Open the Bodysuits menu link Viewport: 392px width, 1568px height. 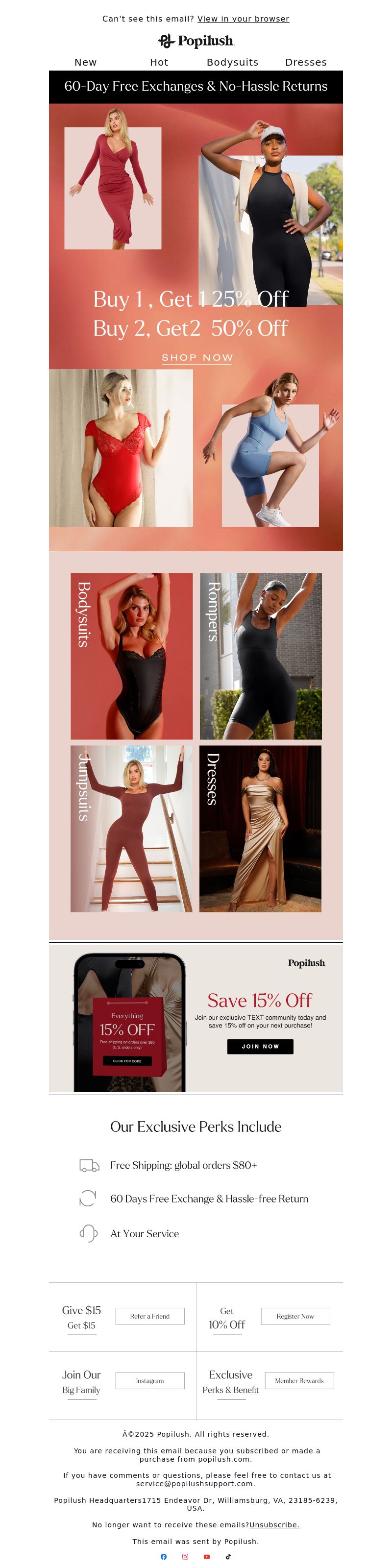(x=233, y=62)
